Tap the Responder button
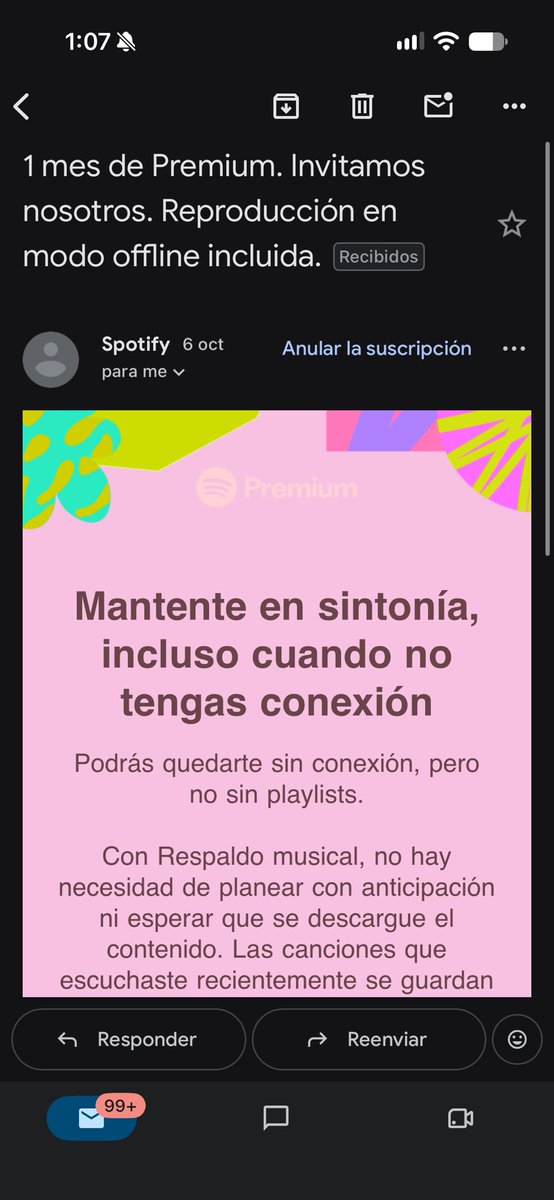 click(128, 1040)
